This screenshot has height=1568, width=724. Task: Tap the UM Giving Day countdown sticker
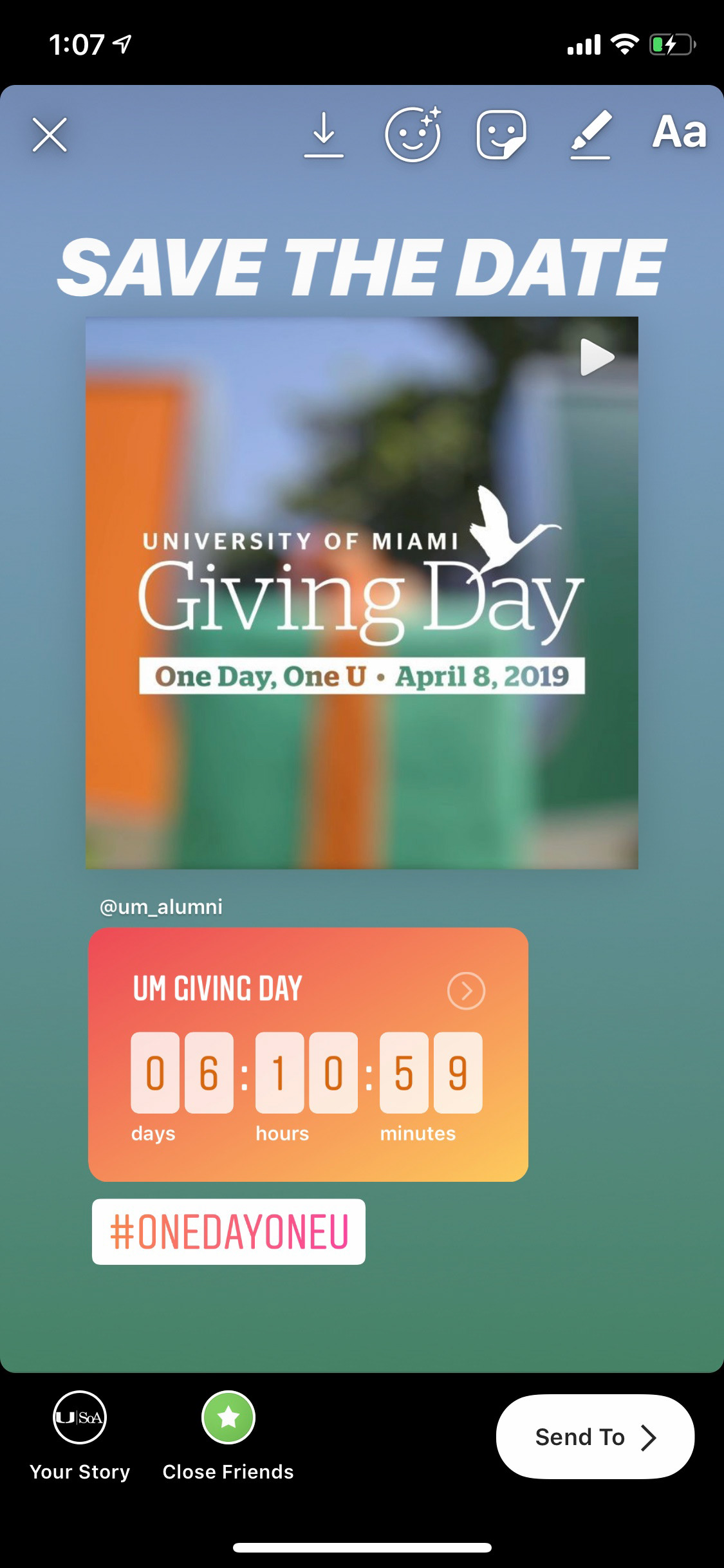tap(308, 1054)
